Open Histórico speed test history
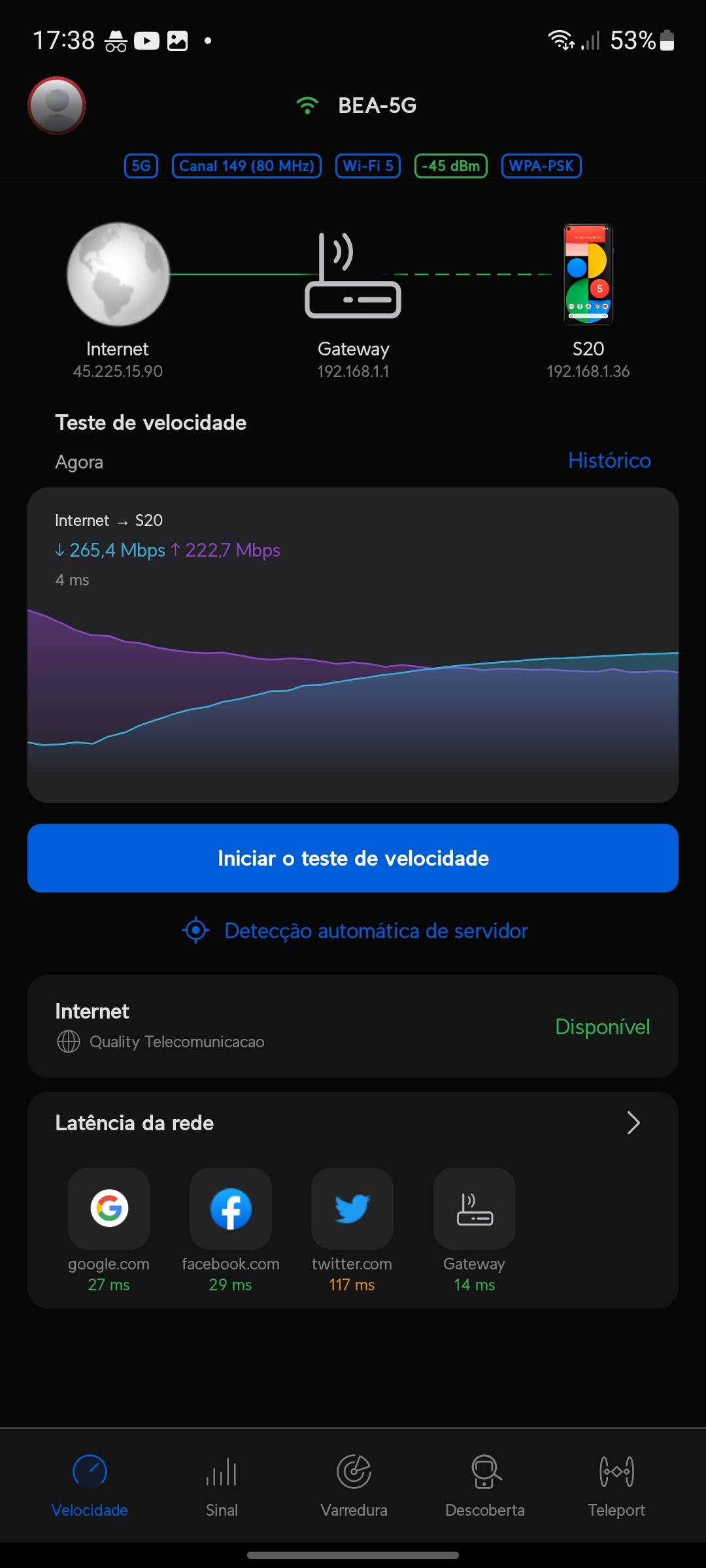This screenshot has height=1568, width=706. pyautogui.click(x=609, y=461)
